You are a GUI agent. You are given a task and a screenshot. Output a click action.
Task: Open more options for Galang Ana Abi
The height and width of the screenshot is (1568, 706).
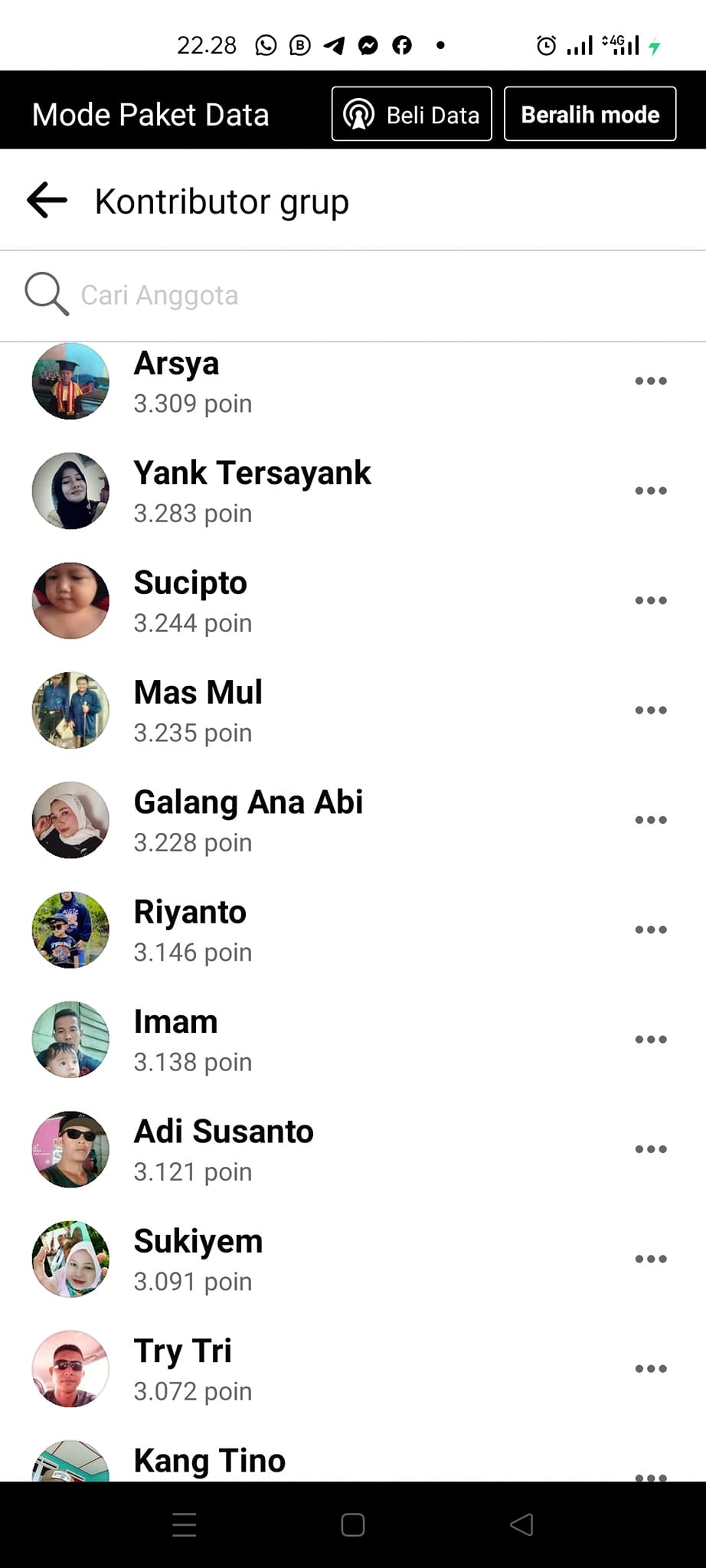tap(651, 820)
